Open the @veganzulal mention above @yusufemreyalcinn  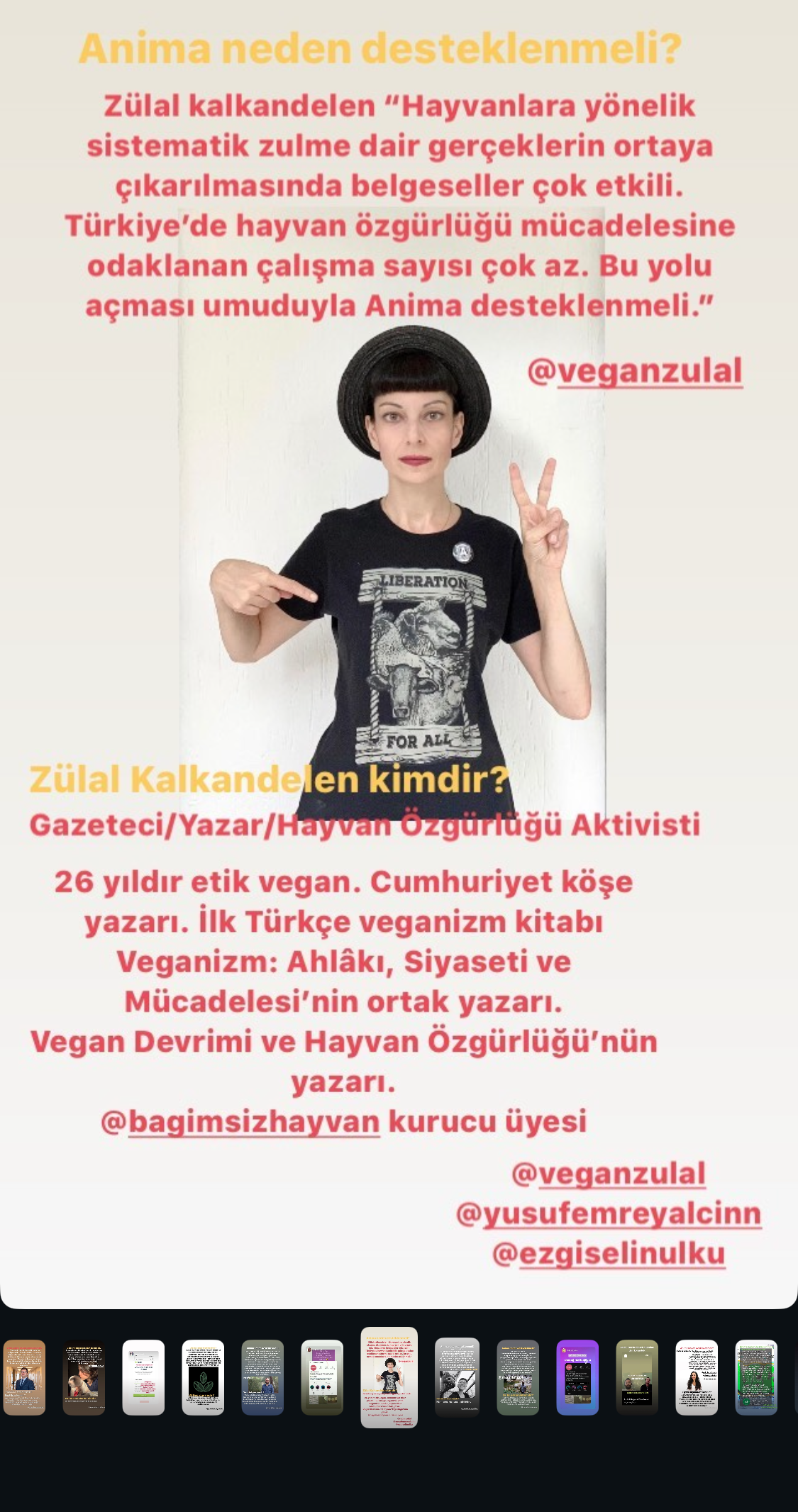pyautogui.click(x=609, y=1174)
